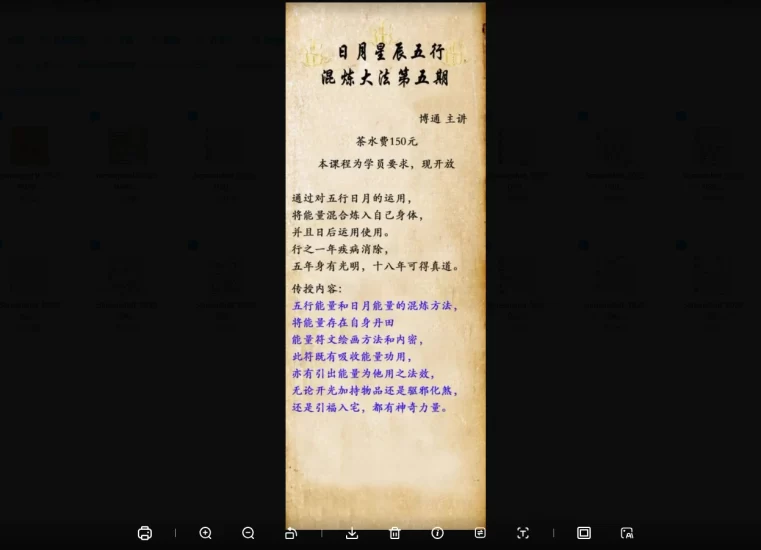Download the image
This screenshot has height=550, width=761.
pyautogui.click(x=352, y=533)
